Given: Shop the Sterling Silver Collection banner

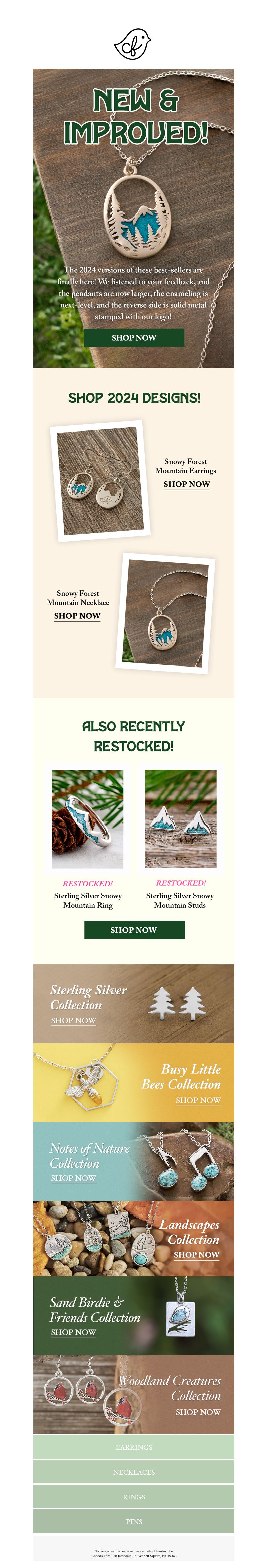Looking at the screenshot, I should 73,1020.
